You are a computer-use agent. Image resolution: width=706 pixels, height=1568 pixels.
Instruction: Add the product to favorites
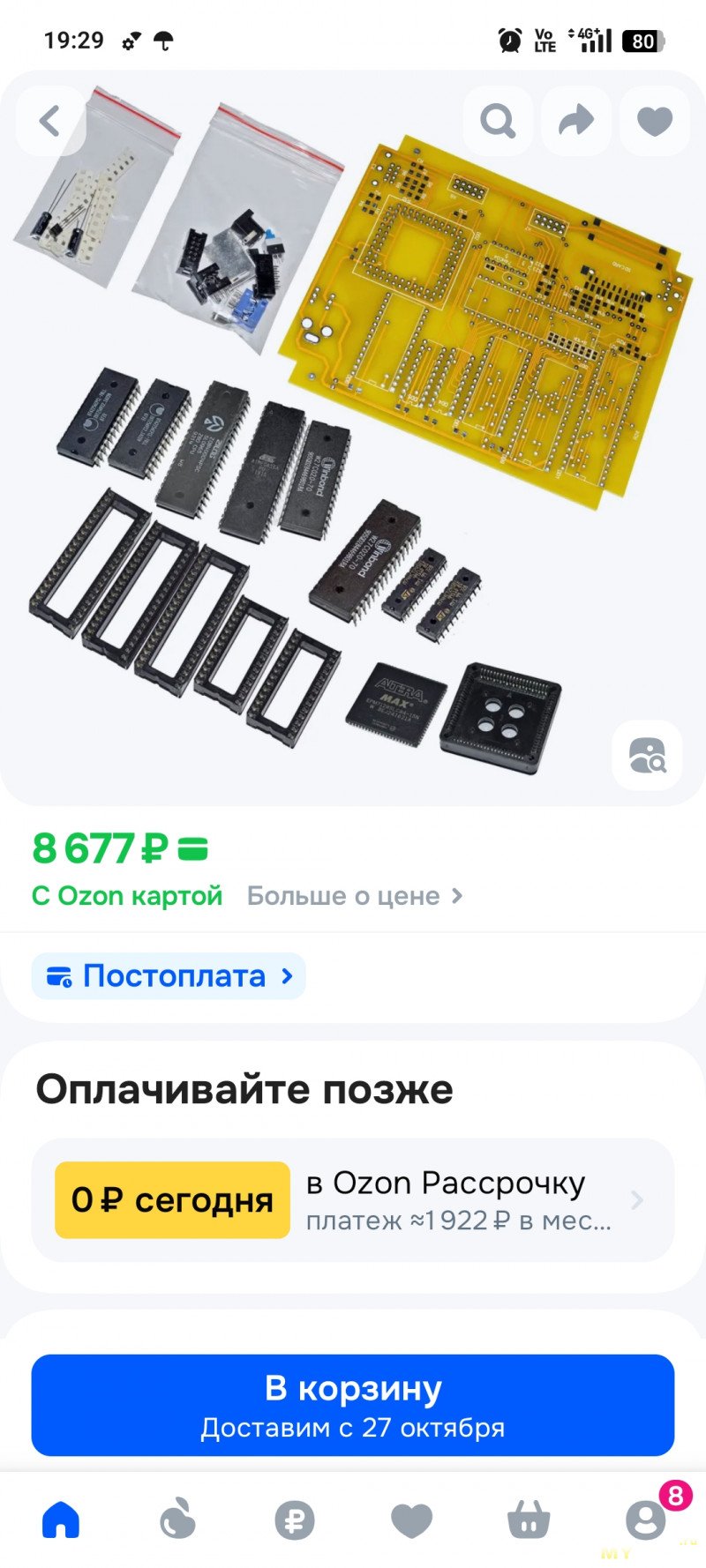[x=655, y=121]
